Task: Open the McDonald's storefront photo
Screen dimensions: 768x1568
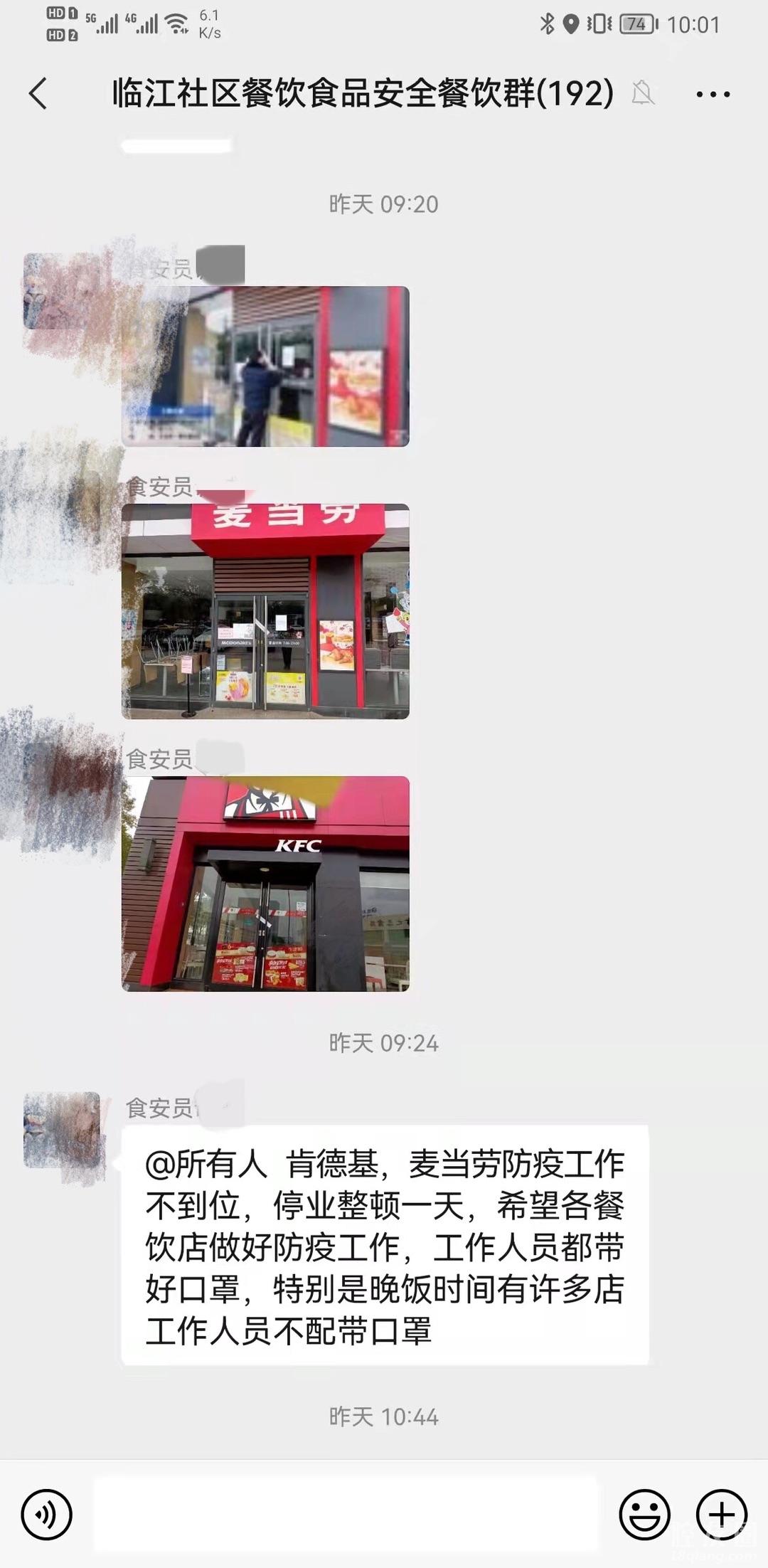Action: [265, 611]
